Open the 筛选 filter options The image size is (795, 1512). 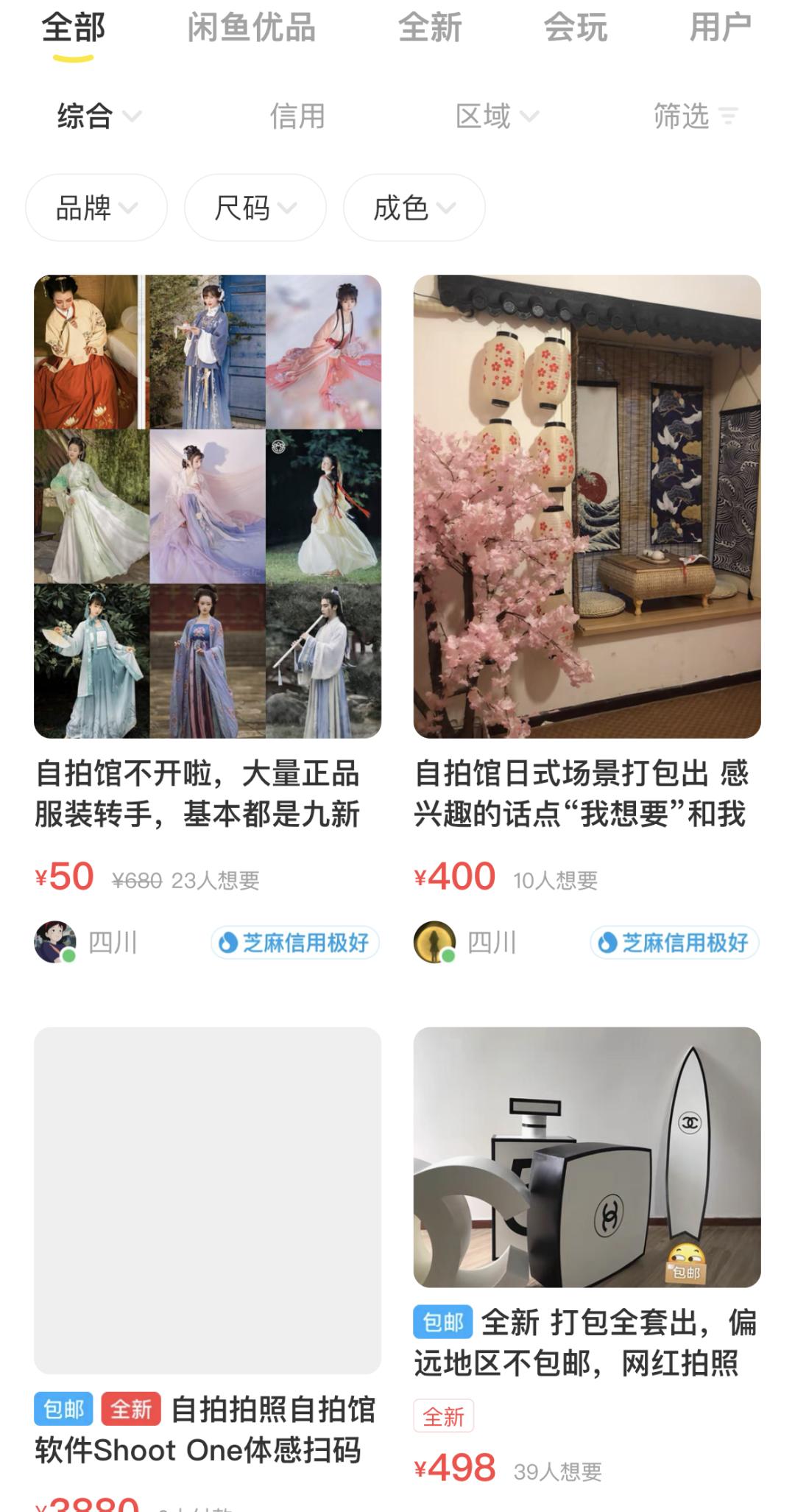pyautogui.click(x=690, y=115)
